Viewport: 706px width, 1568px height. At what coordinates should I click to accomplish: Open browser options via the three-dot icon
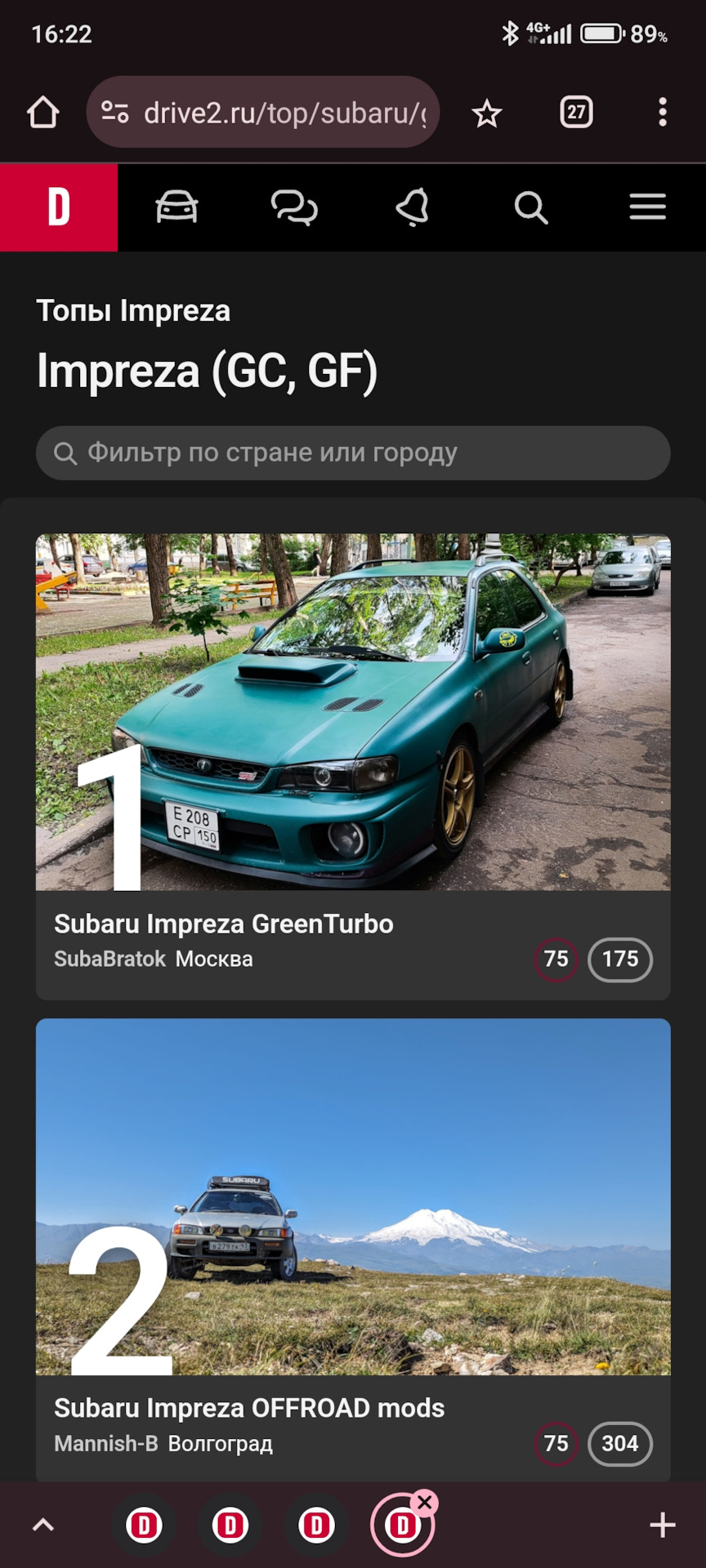point(662,112)
